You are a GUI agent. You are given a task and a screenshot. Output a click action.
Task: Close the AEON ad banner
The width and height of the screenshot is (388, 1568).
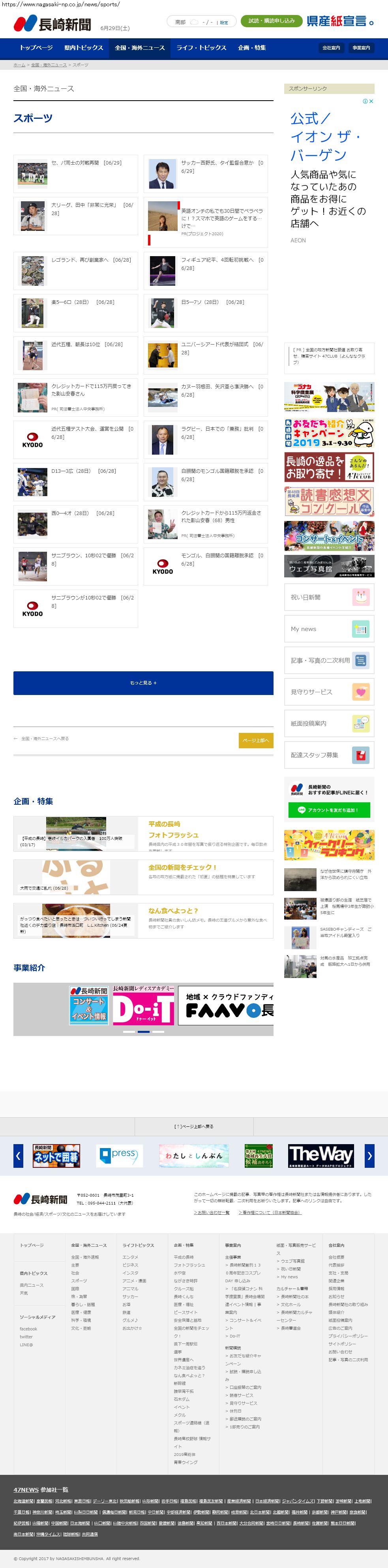coord(371,102)
